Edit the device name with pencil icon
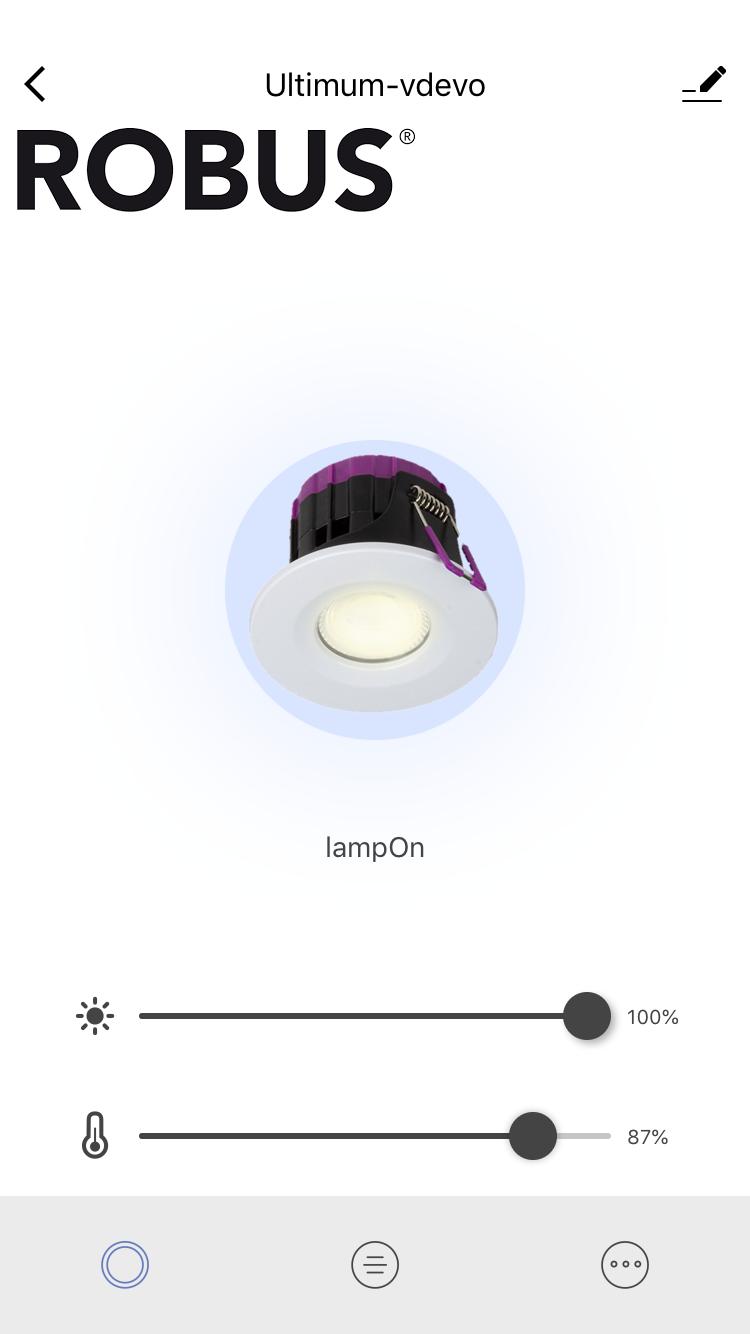The width and height of the screenshot is (750, 1334). [703, 84]
